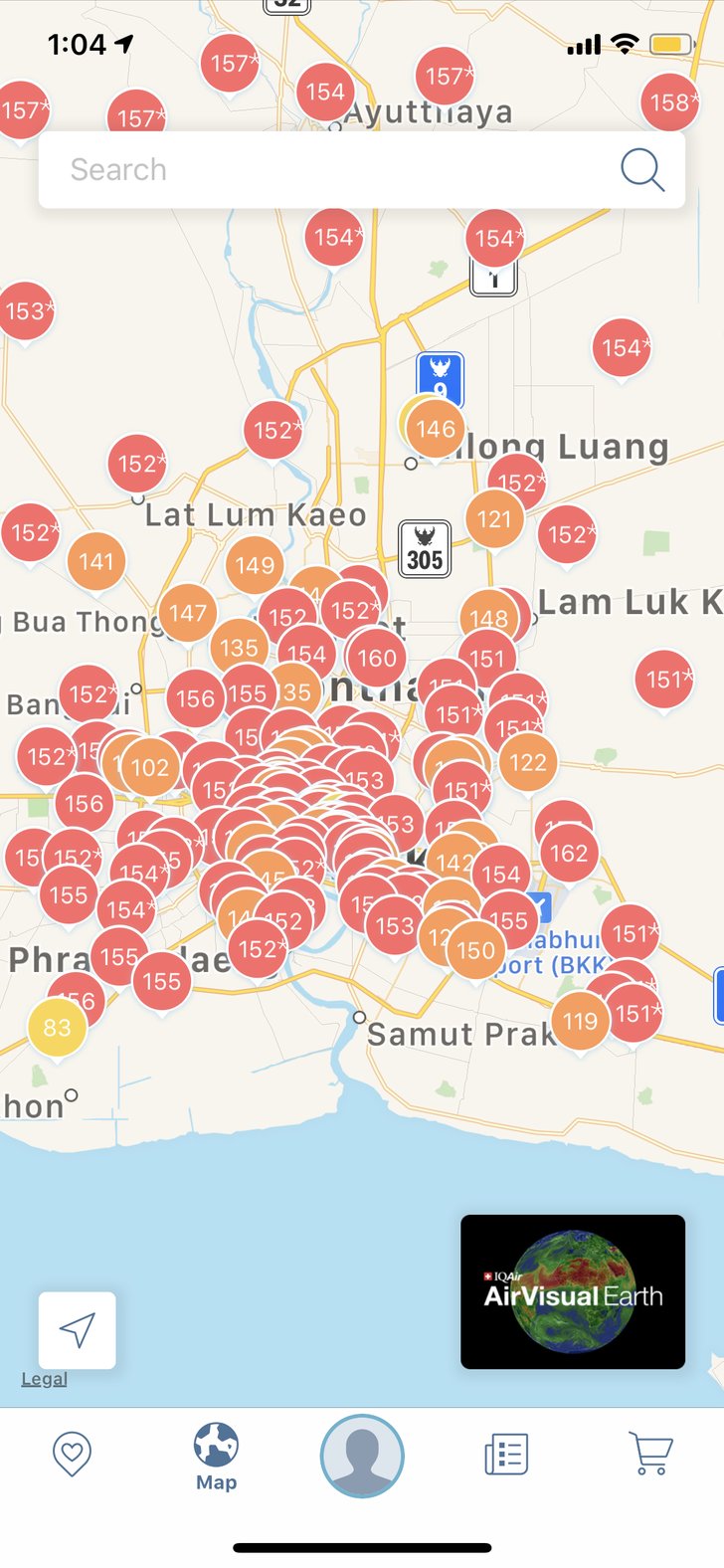The width and height of the screenshot is (724, 1568).
Task: Open the orange 121 station marker
Action: [x=494, y=518]
